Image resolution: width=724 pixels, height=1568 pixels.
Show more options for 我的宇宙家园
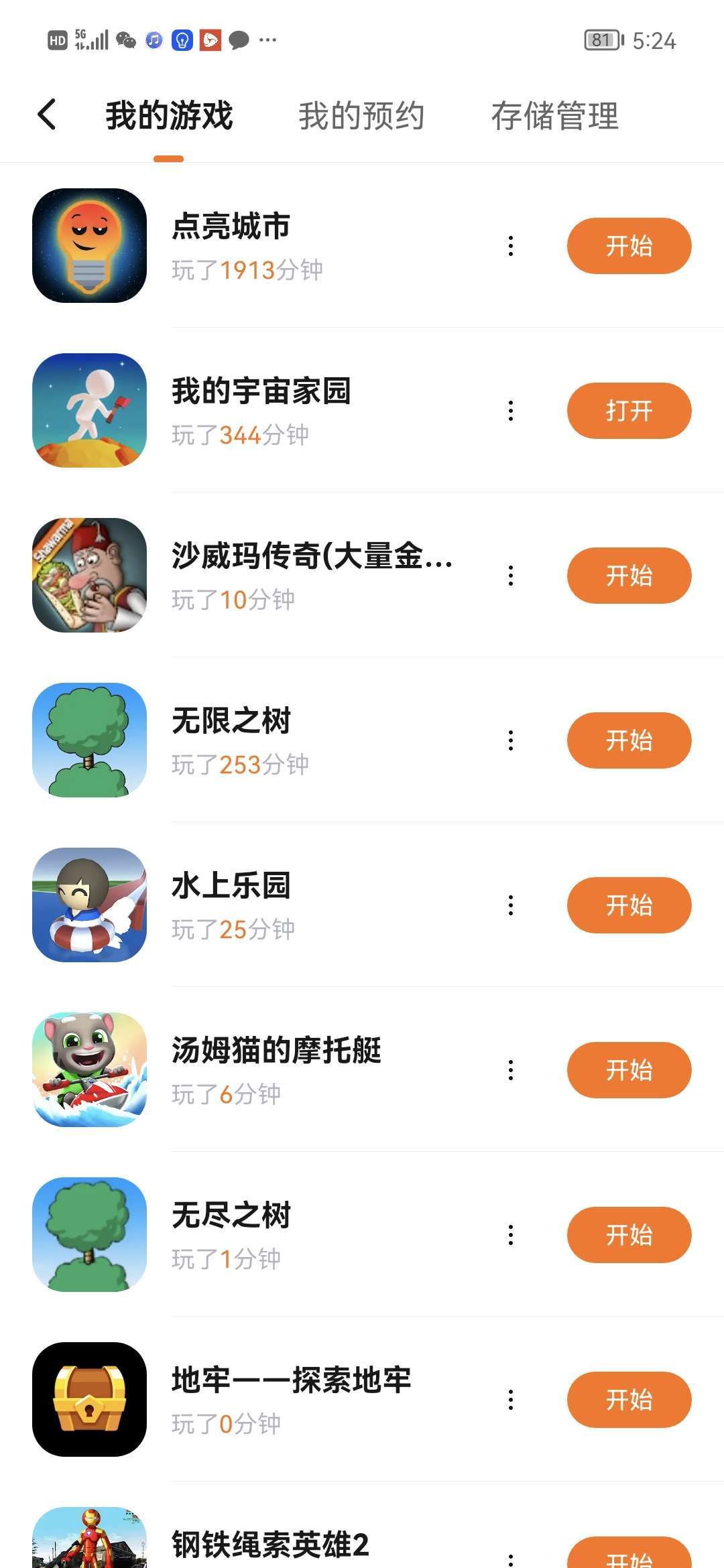511,411
